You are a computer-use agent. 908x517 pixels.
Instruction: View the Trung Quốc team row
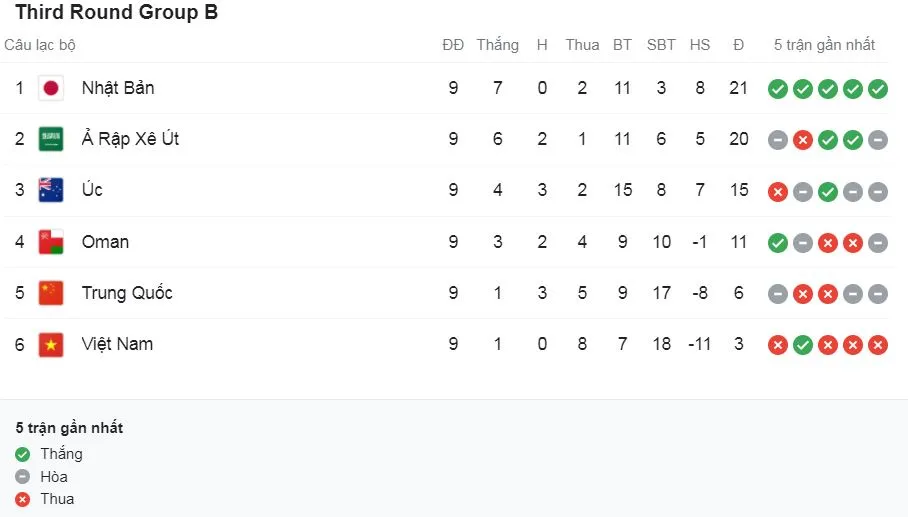[127, 293]
